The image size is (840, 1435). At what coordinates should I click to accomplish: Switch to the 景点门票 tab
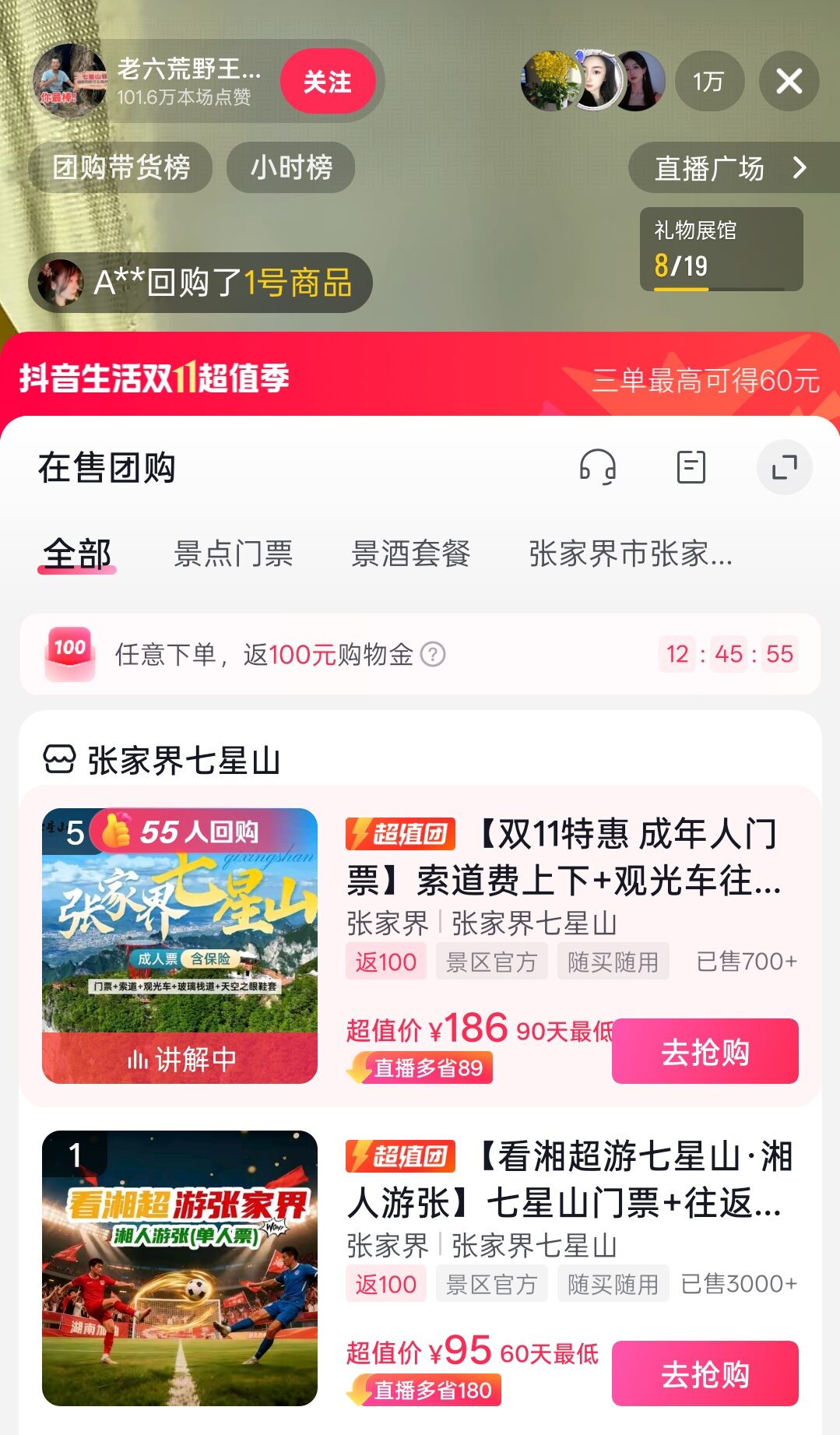(233, 554)
